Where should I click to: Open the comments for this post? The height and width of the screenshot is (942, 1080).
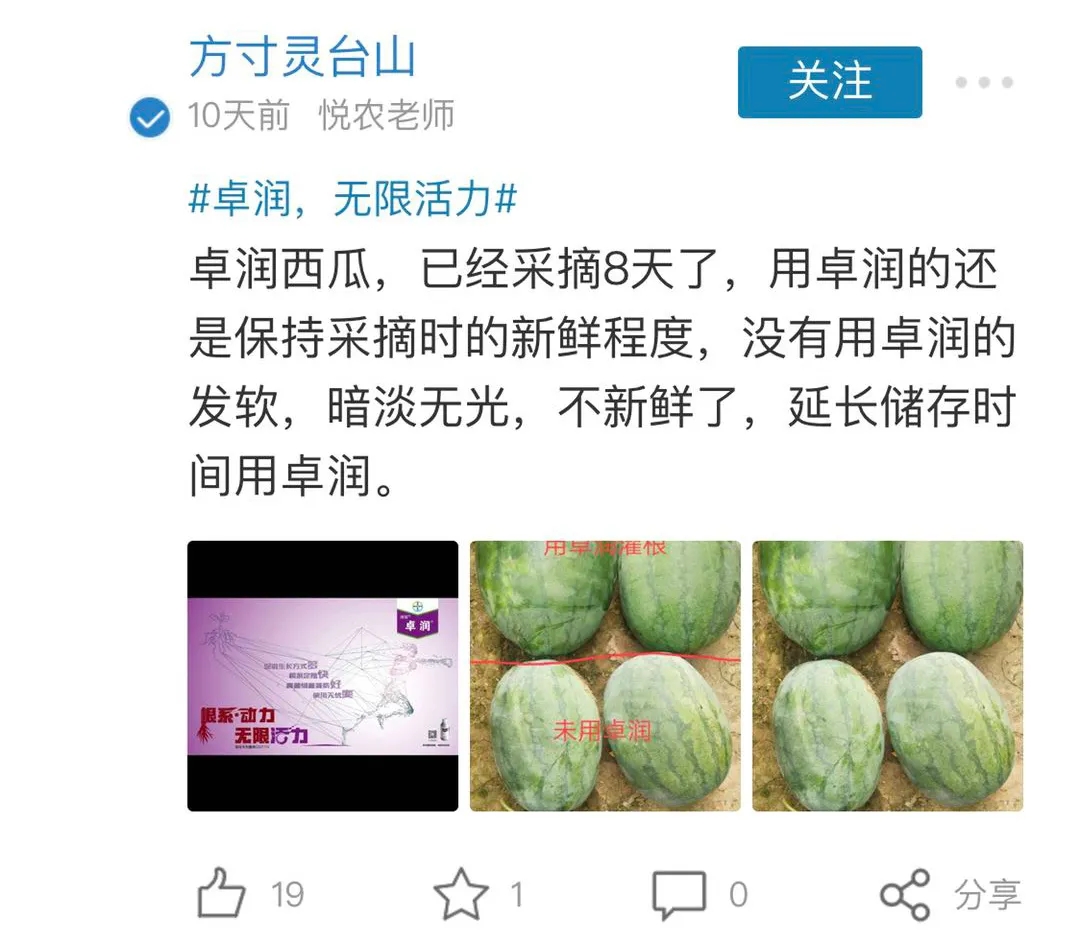[x=679, y=894]
